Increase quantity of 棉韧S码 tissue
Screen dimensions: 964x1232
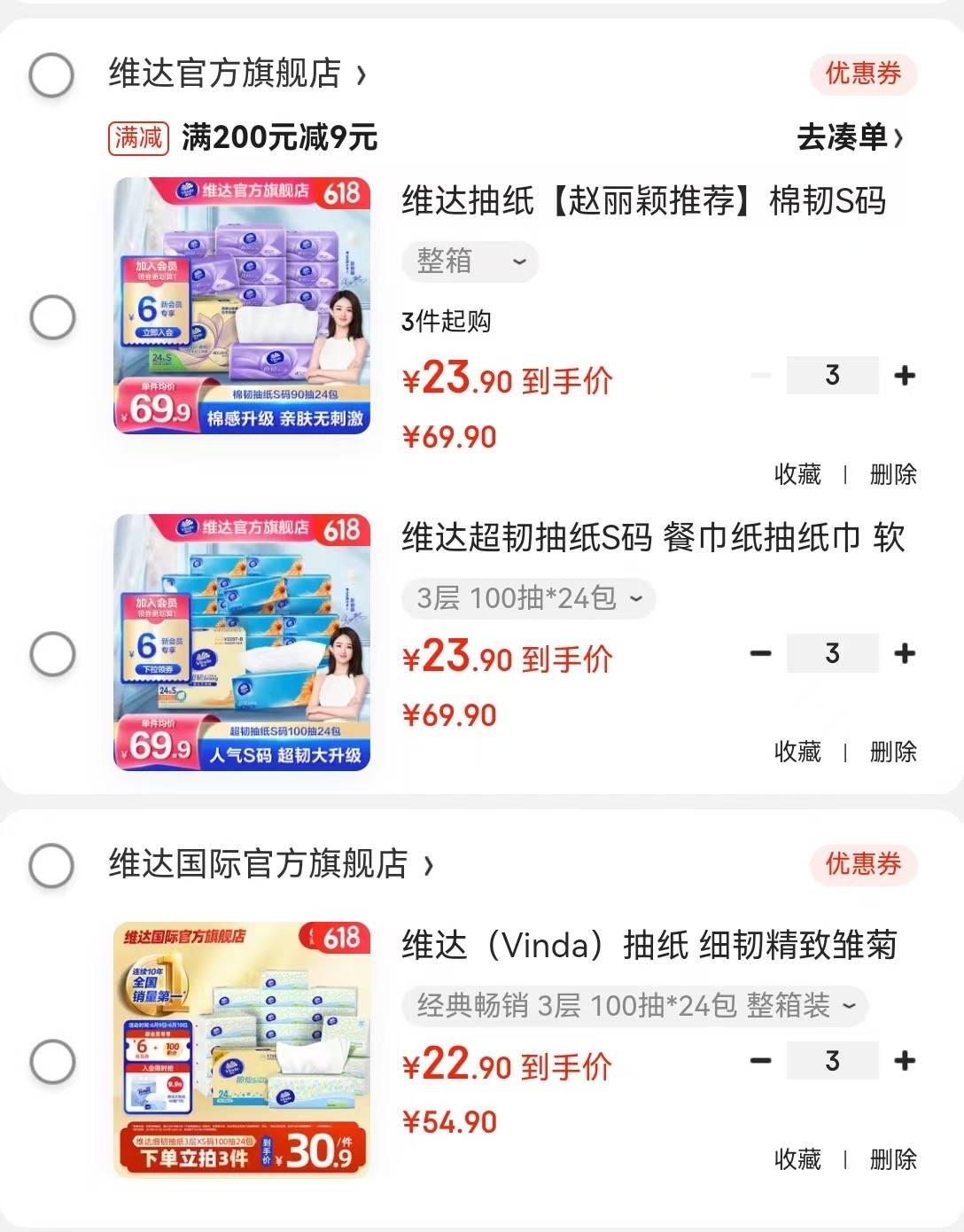[904, 376]
